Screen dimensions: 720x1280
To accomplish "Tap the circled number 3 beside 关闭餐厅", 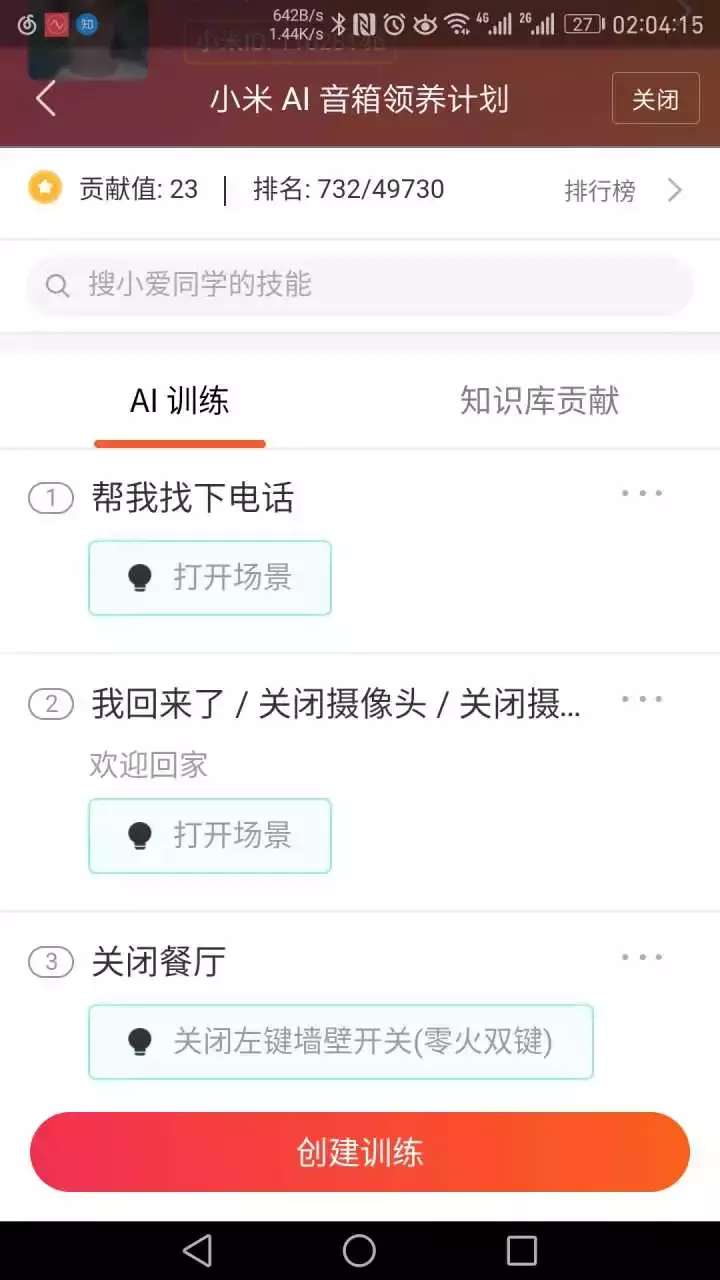I will pyautogui.click(x=50, y=961).
